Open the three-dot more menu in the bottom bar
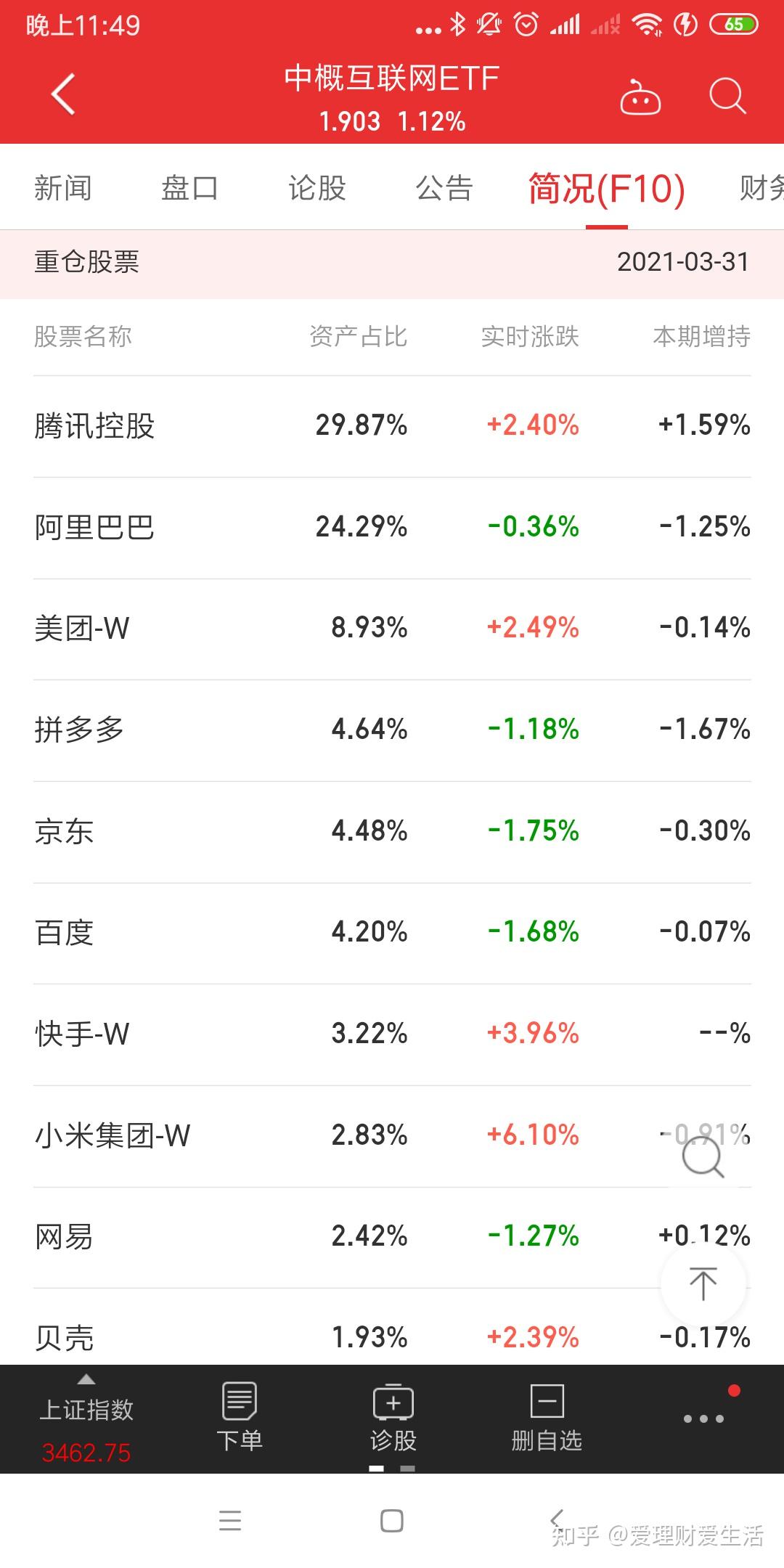 (703, 1418)
